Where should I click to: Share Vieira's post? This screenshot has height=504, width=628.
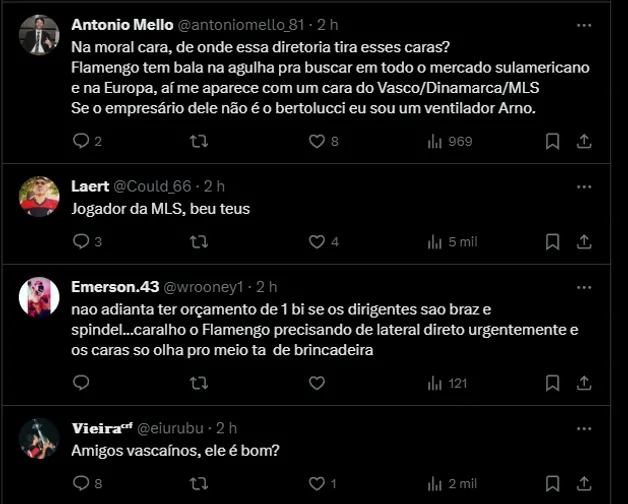[584, 484]
